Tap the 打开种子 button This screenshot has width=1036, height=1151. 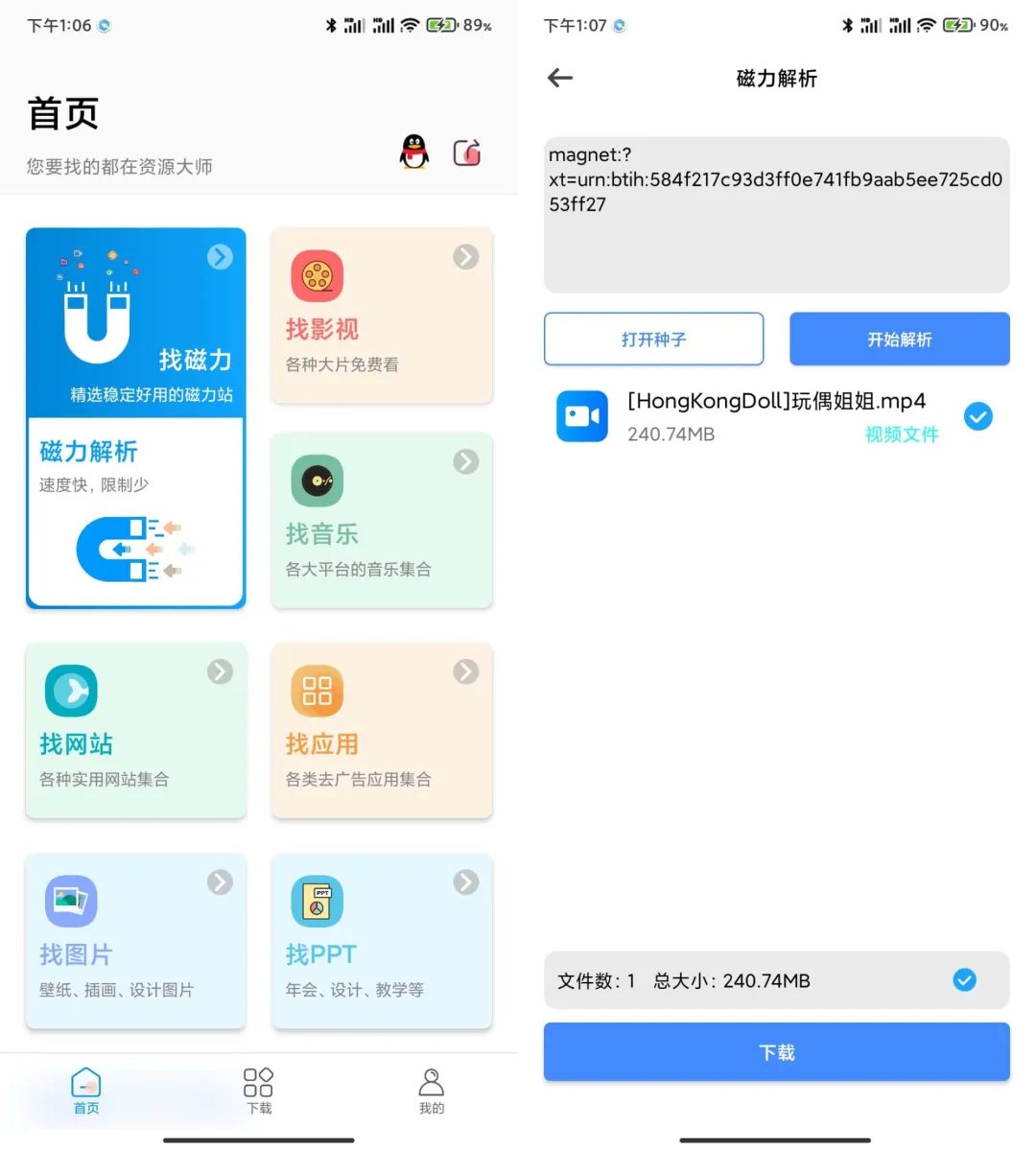[653, 339]
